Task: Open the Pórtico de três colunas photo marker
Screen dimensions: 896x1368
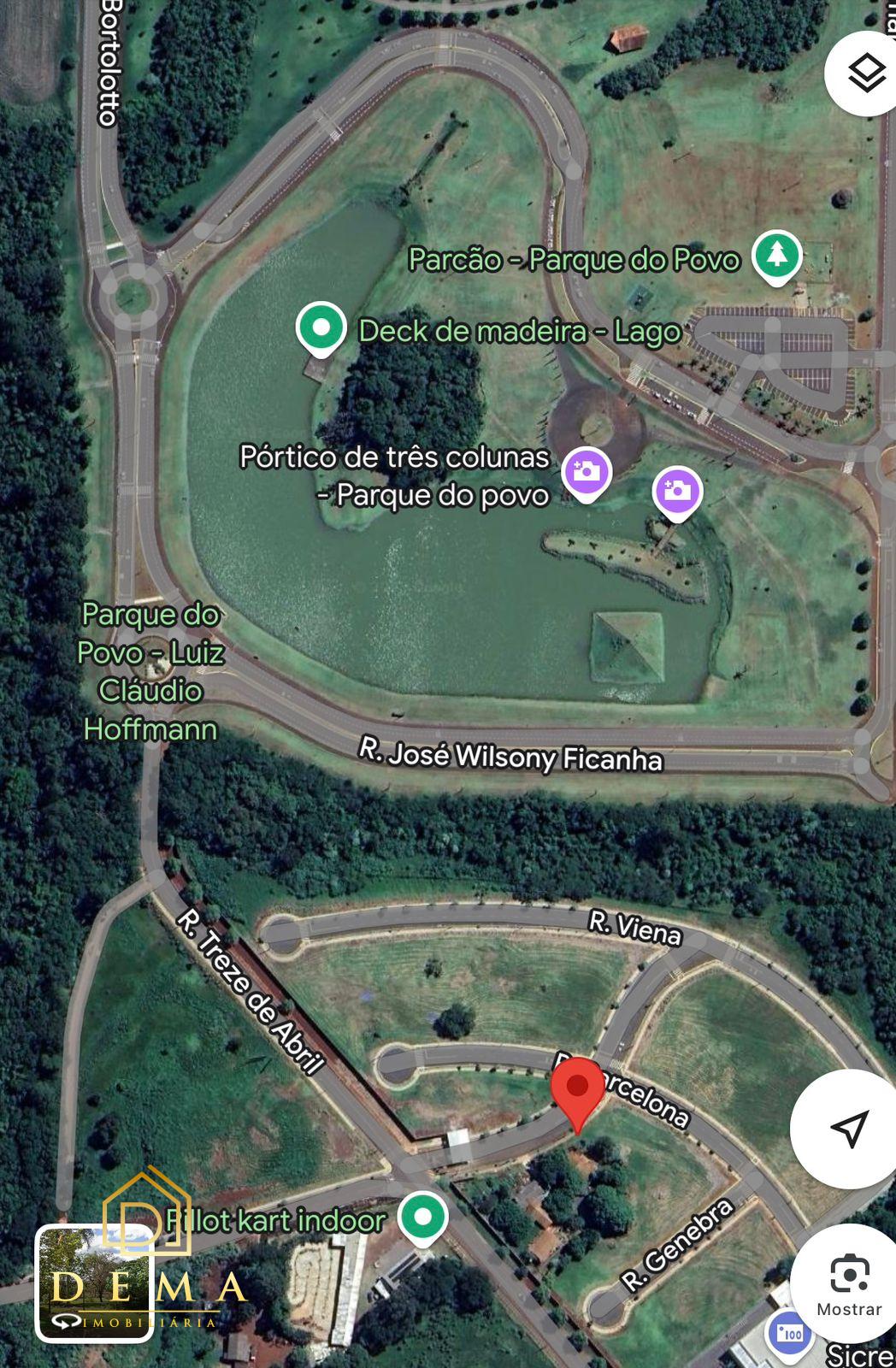Action: click(x=587, y=472)
